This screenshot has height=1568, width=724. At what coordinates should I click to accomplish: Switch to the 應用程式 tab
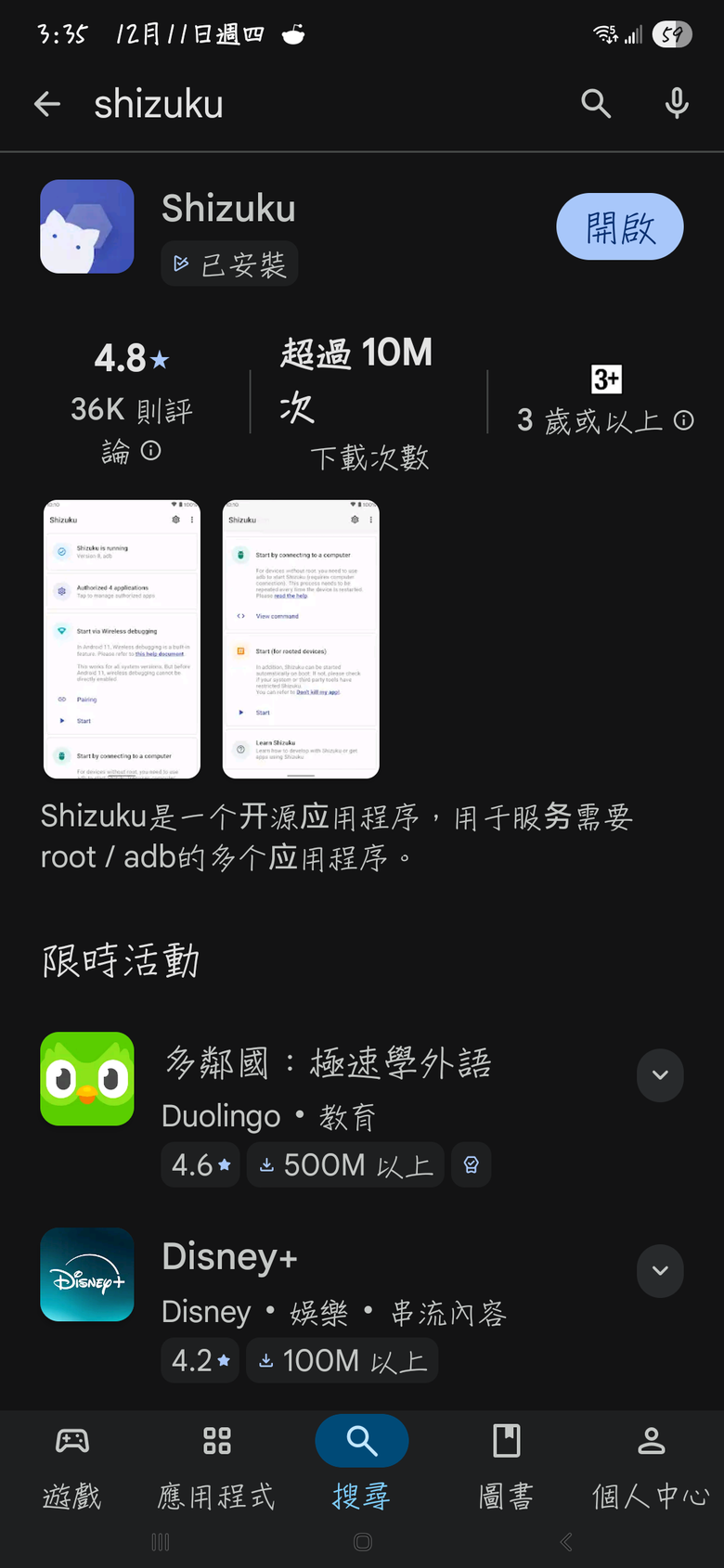pos(216,1463)
